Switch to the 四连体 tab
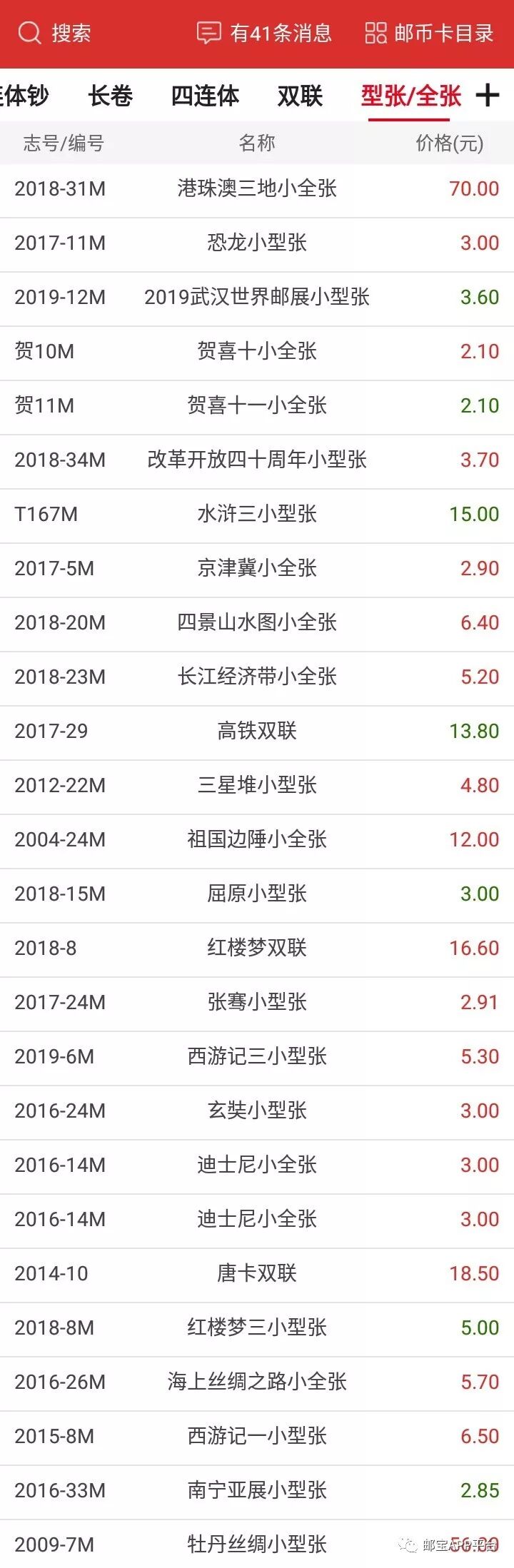This screenshot has height=1568, width=514. 205,96
